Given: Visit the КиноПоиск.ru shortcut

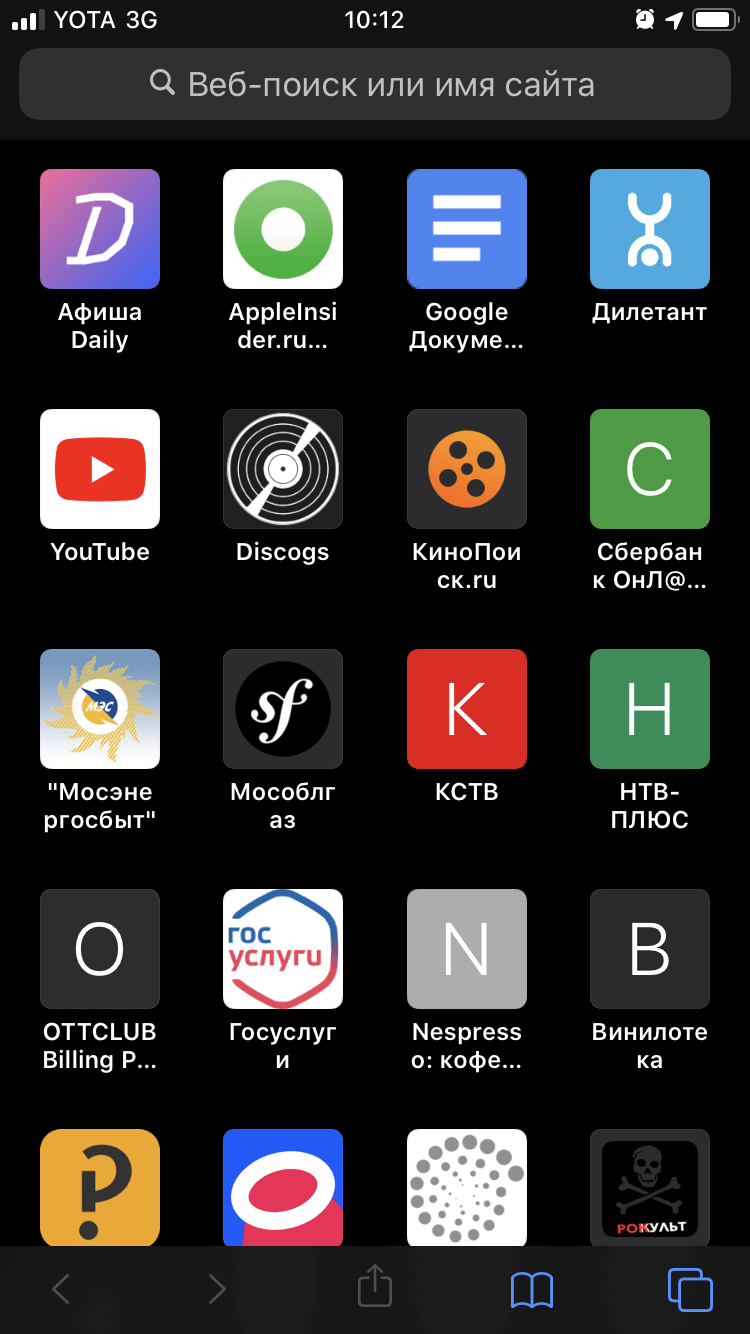Looking at the screenshot, I should (467, 469).
